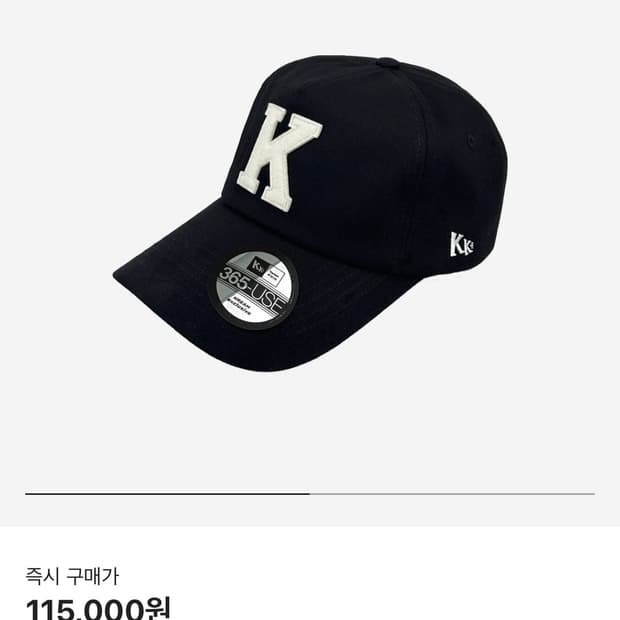The height and width of the screenshot is (620, 620).
Task: Tap the image carousel progress indicator
Action: 310,493
